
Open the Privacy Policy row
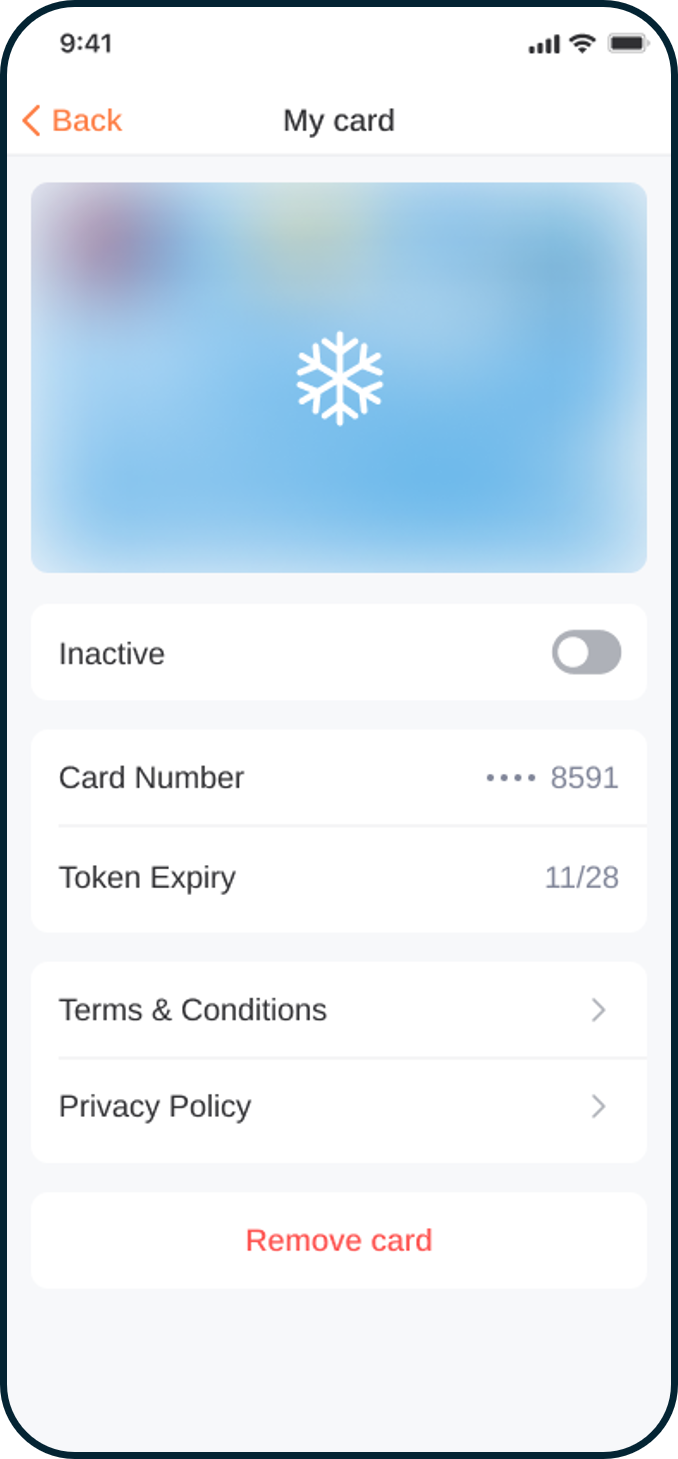click(x=338, y=1106)
